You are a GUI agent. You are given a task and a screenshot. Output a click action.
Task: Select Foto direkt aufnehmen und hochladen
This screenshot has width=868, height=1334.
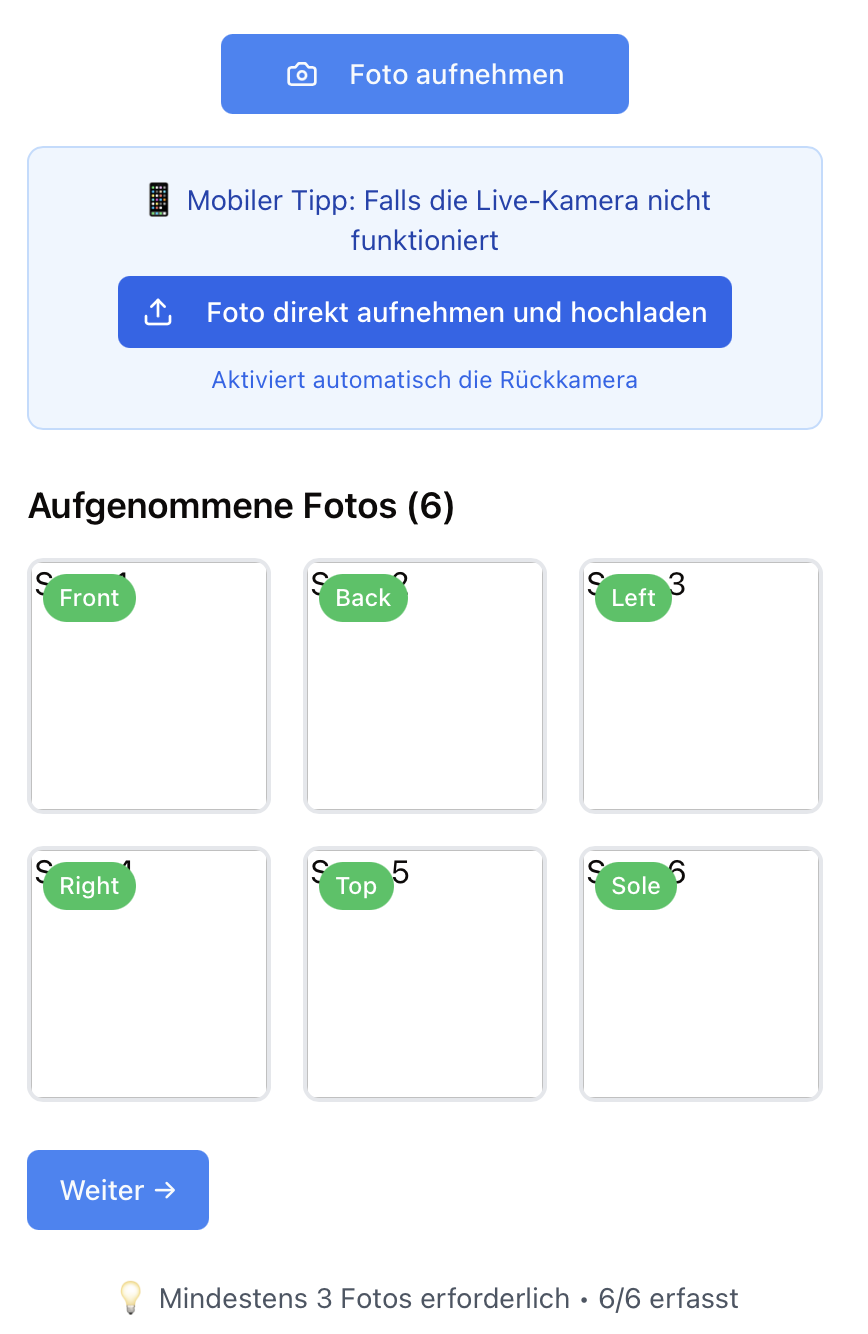click(x=424, y=312)
